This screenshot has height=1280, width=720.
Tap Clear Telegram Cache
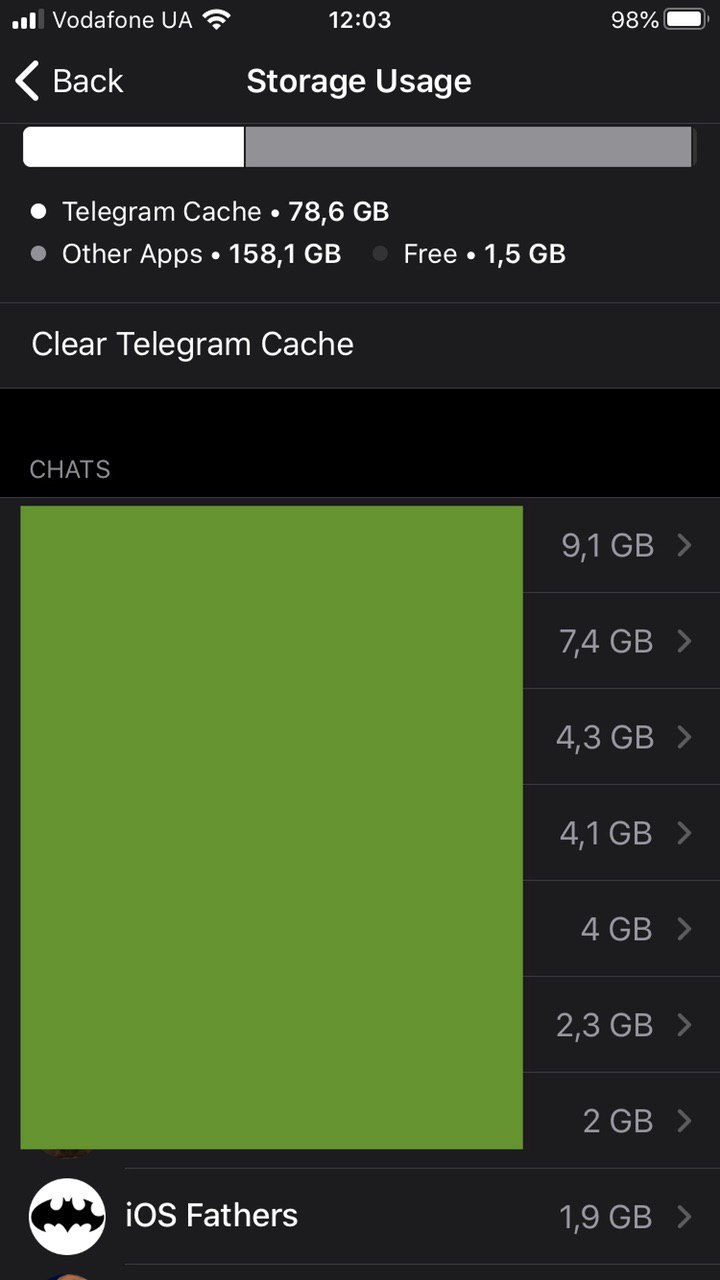pos(193,344)
